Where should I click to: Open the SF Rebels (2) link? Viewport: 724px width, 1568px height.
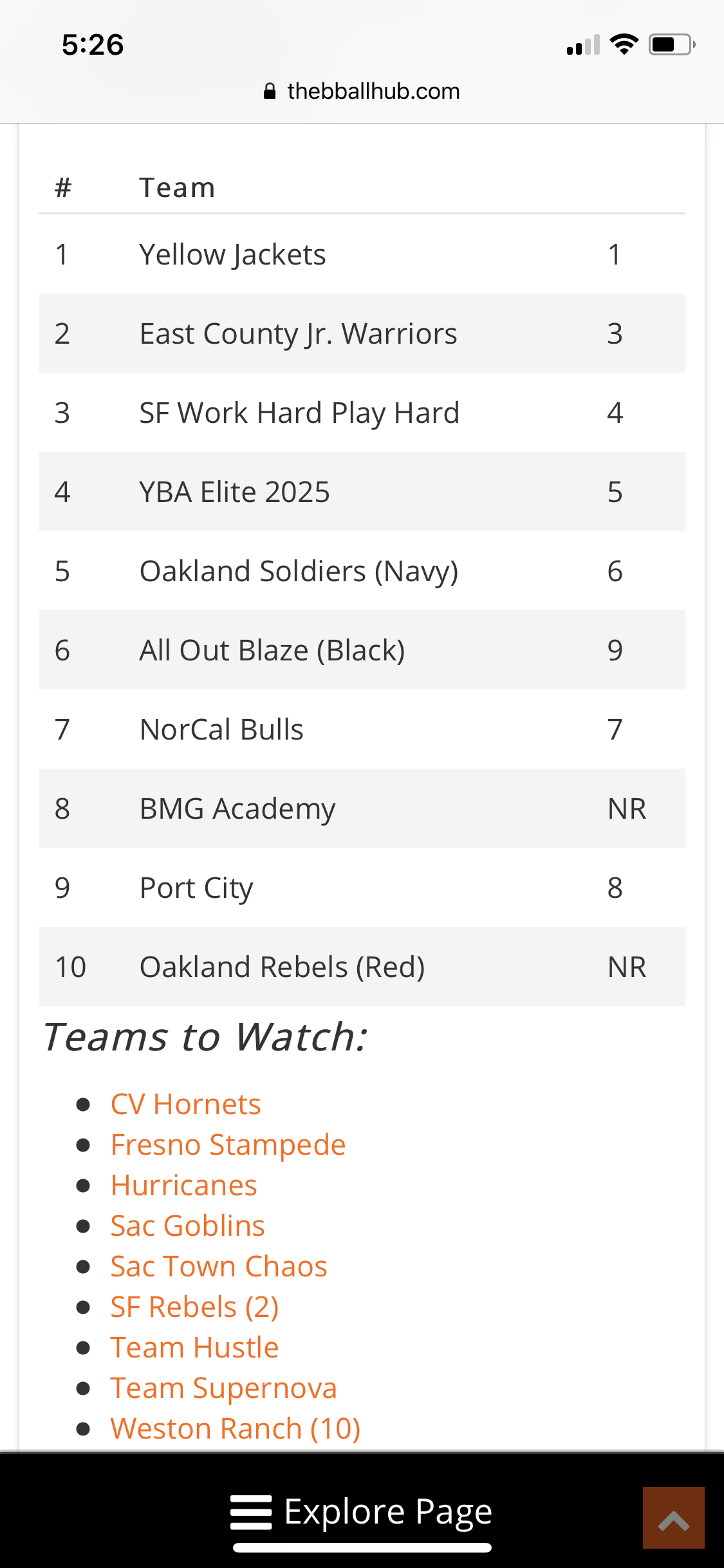(x=194, y=1307)
